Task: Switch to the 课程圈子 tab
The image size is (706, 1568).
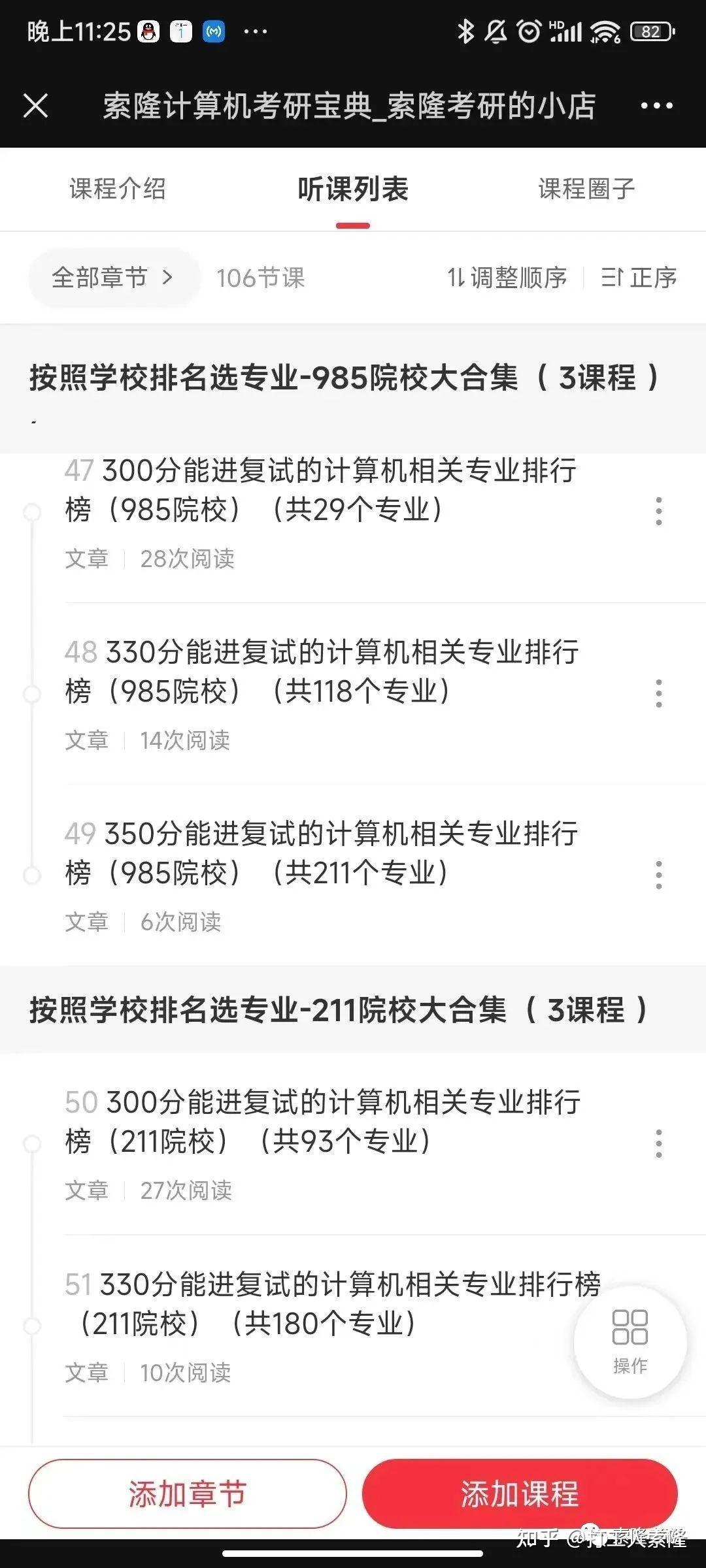Action: [586, 189]
